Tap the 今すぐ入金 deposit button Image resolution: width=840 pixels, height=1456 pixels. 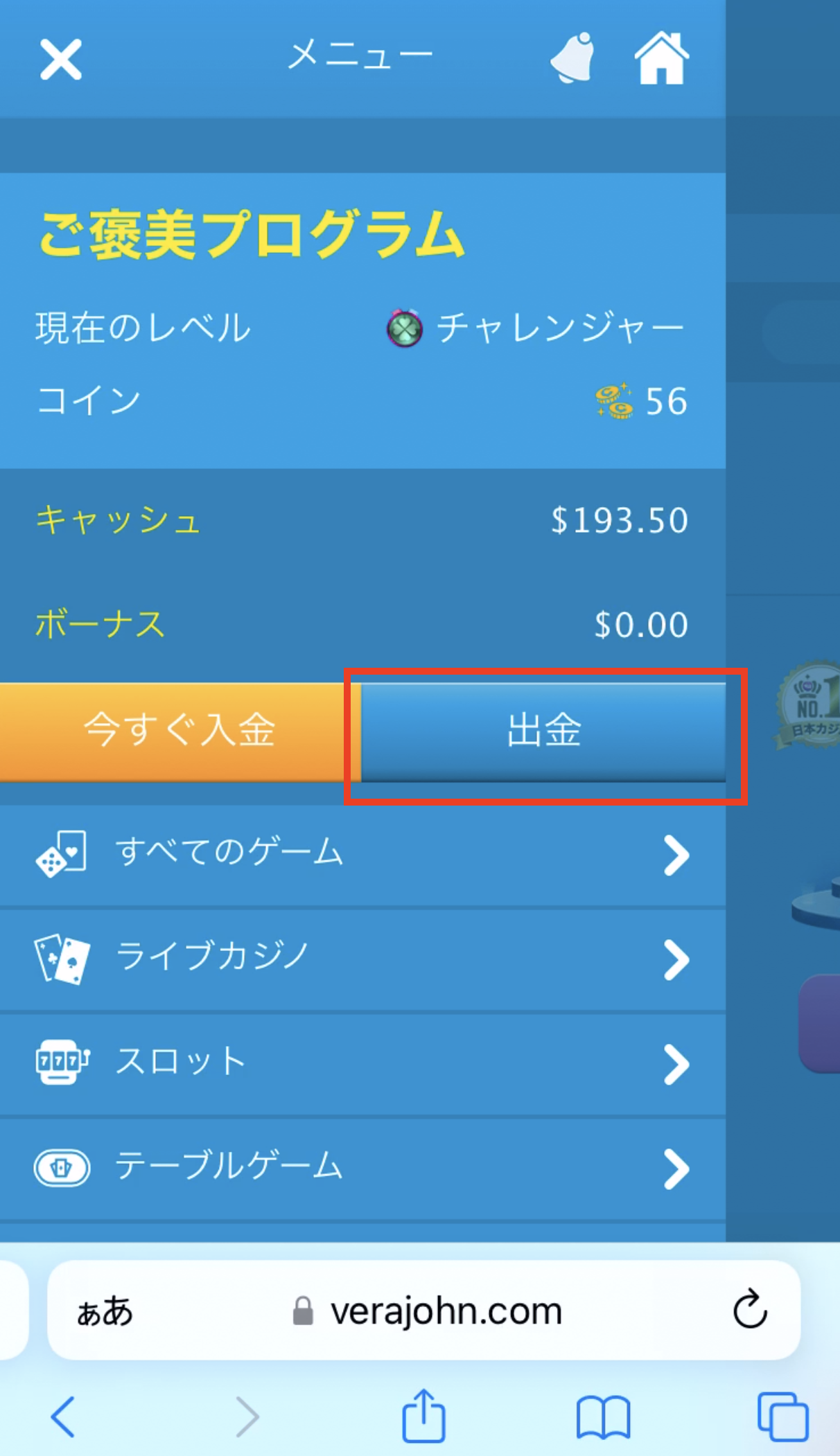click(179, 731)
